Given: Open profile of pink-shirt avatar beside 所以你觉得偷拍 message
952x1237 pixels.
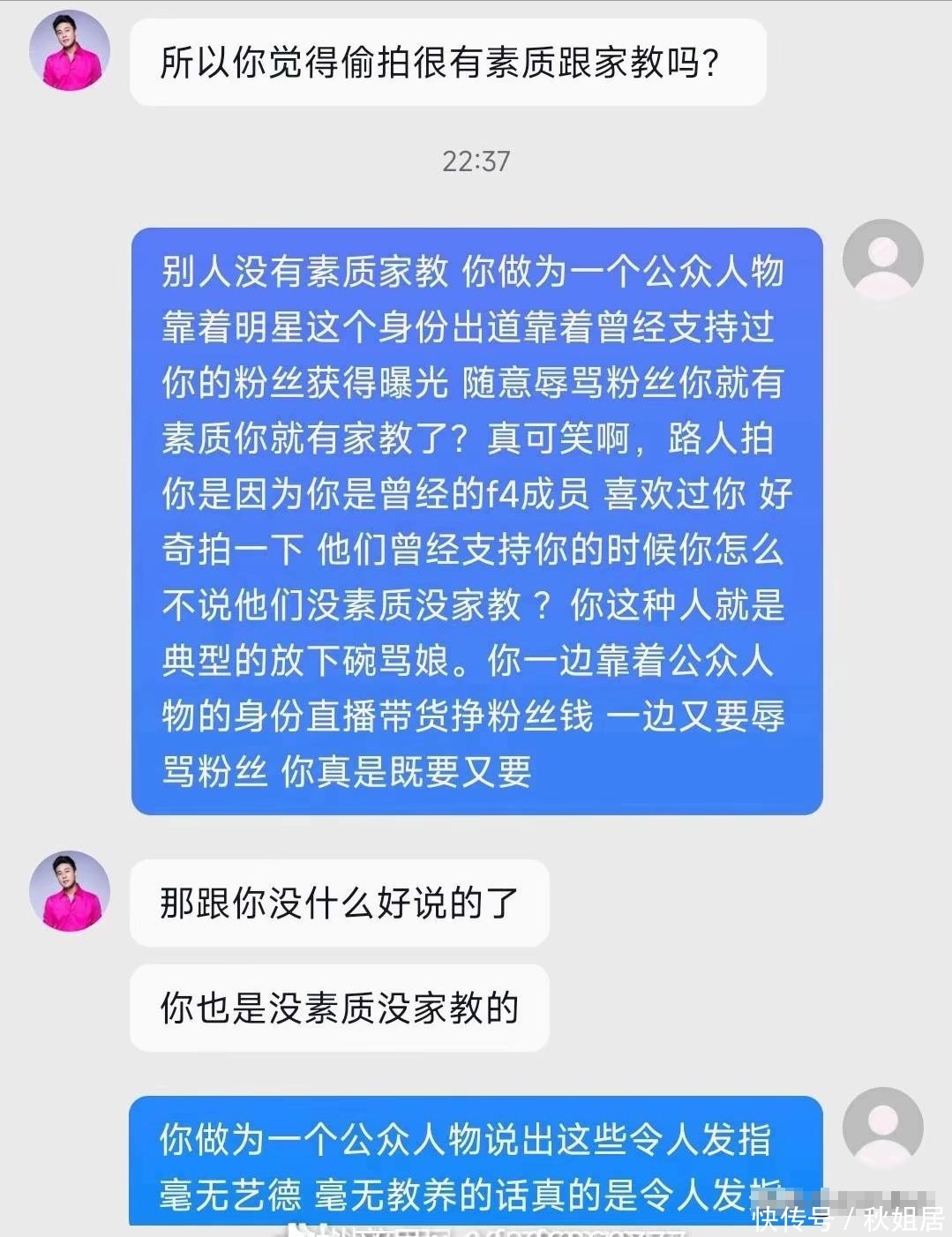Looking at the screenshot, I should pyautogui.click(x=70, y=50).
